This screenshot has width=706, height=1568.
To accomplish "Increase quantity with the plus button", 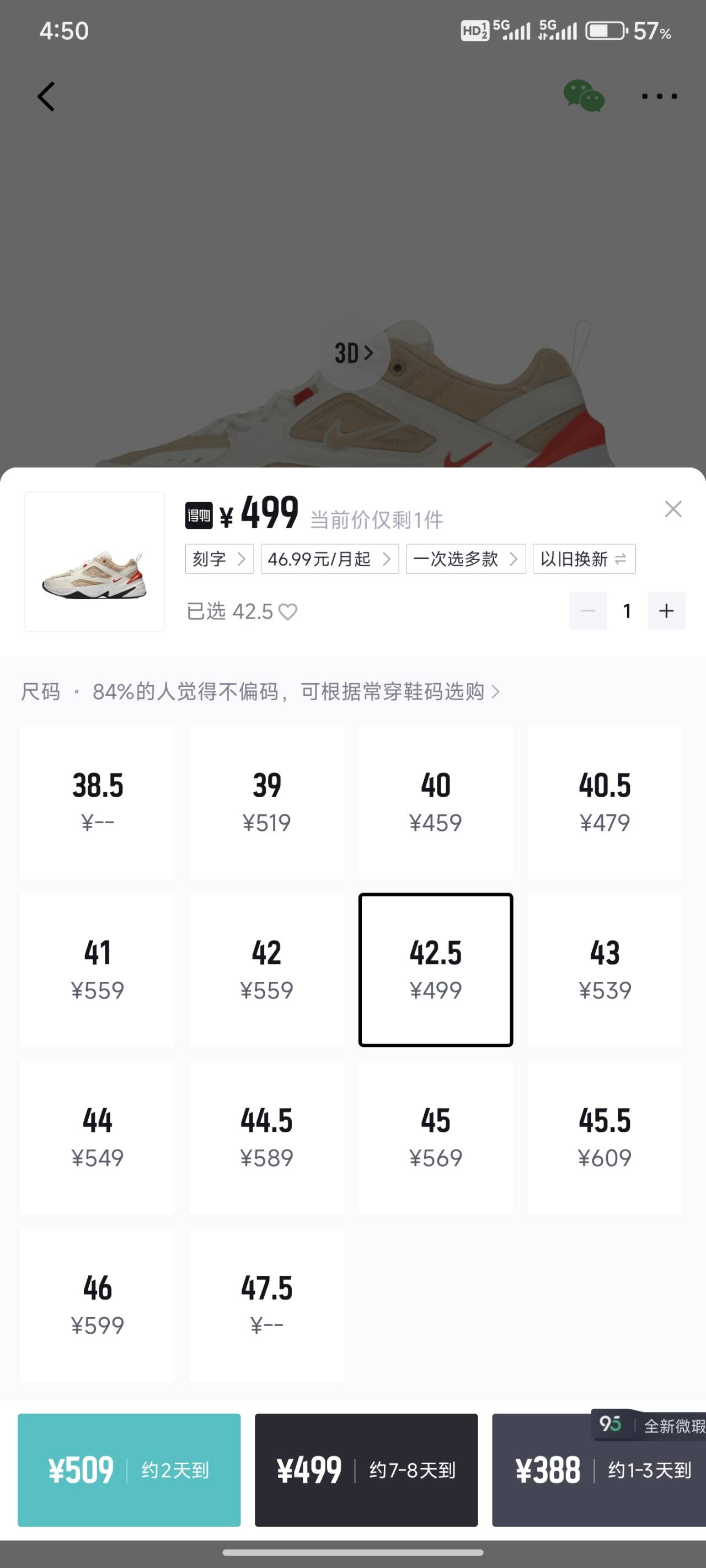I will (x=666, y=610).
